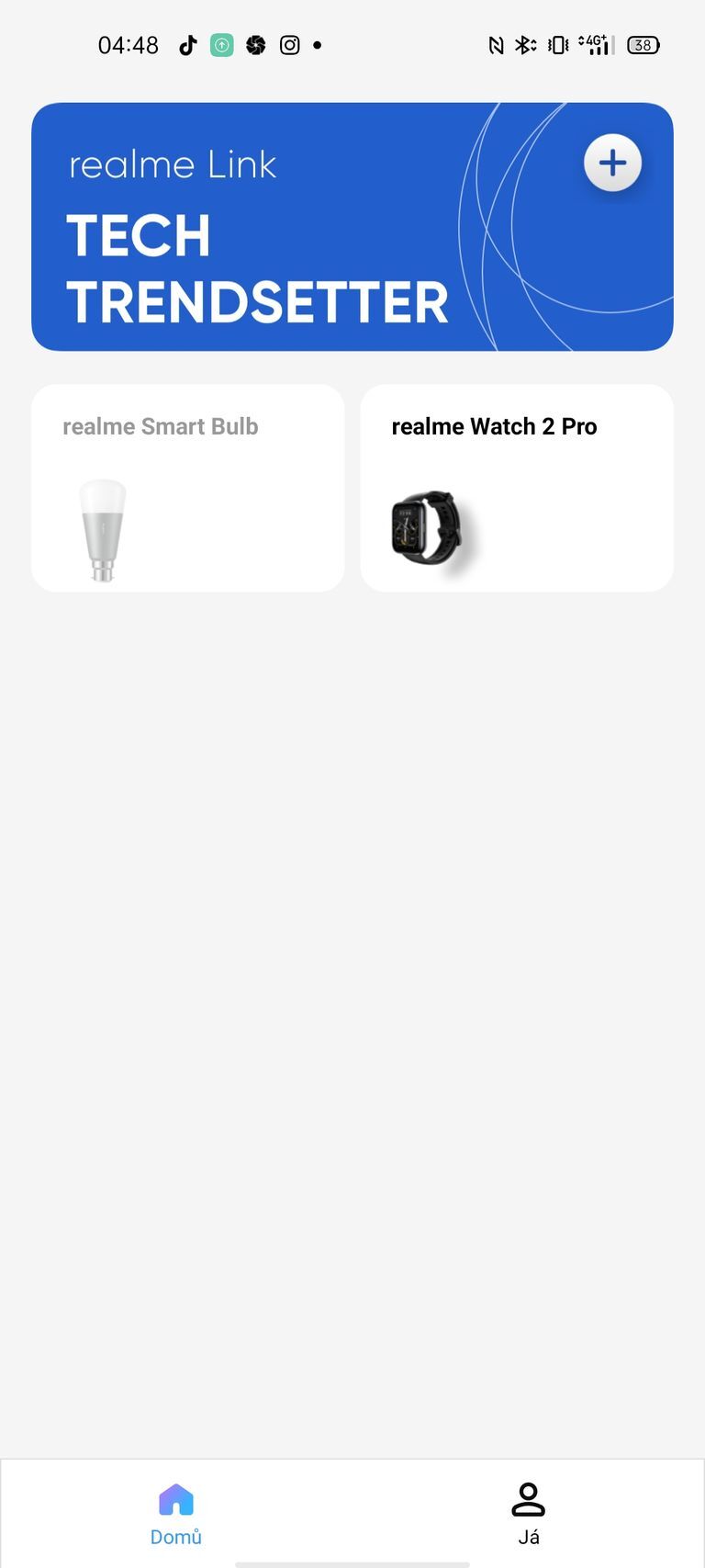The height and width of the screenshot is (1568, 705).
Task: Switch to the Domů tab
Action: click(175, 1511)
